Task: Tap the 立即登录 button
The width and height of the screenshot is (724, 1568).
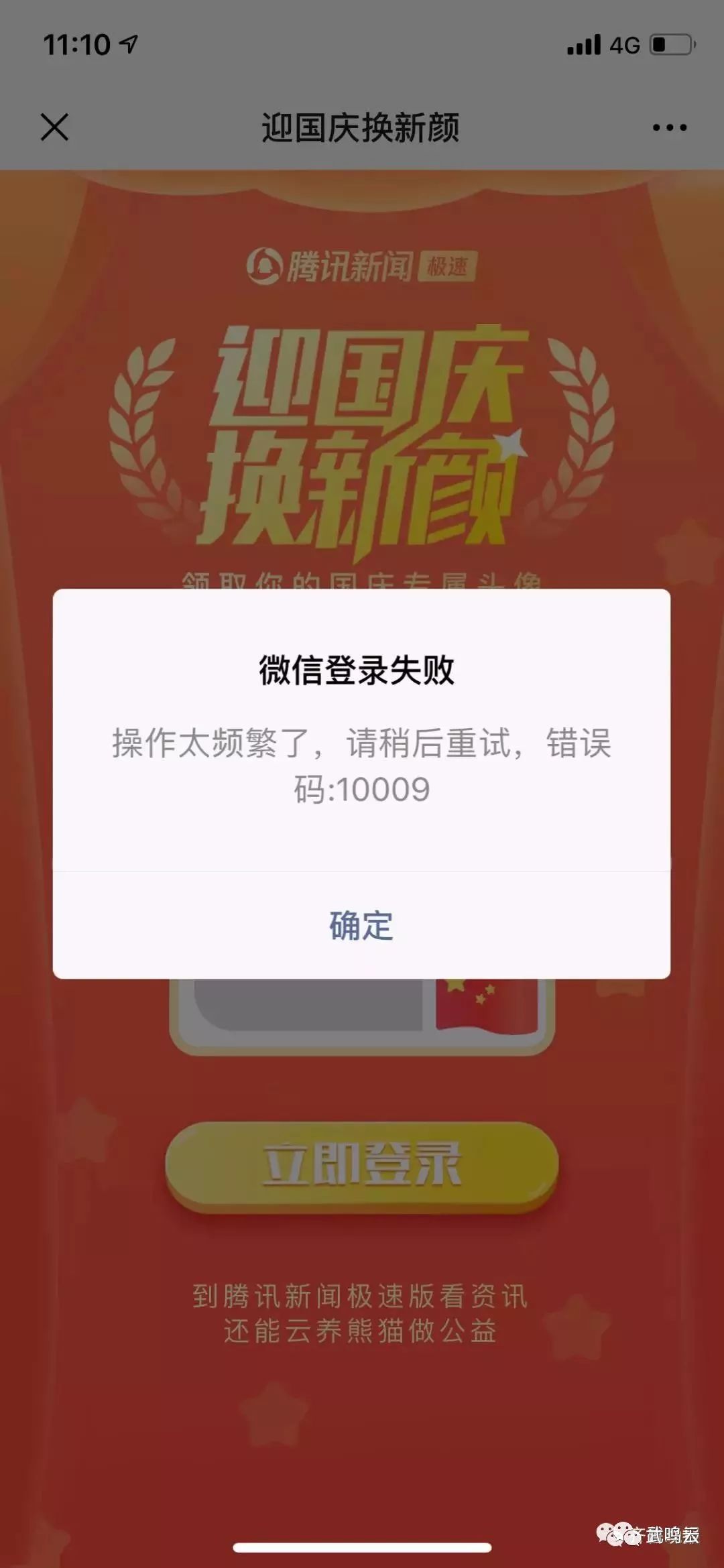Action: coord(361,1165)
